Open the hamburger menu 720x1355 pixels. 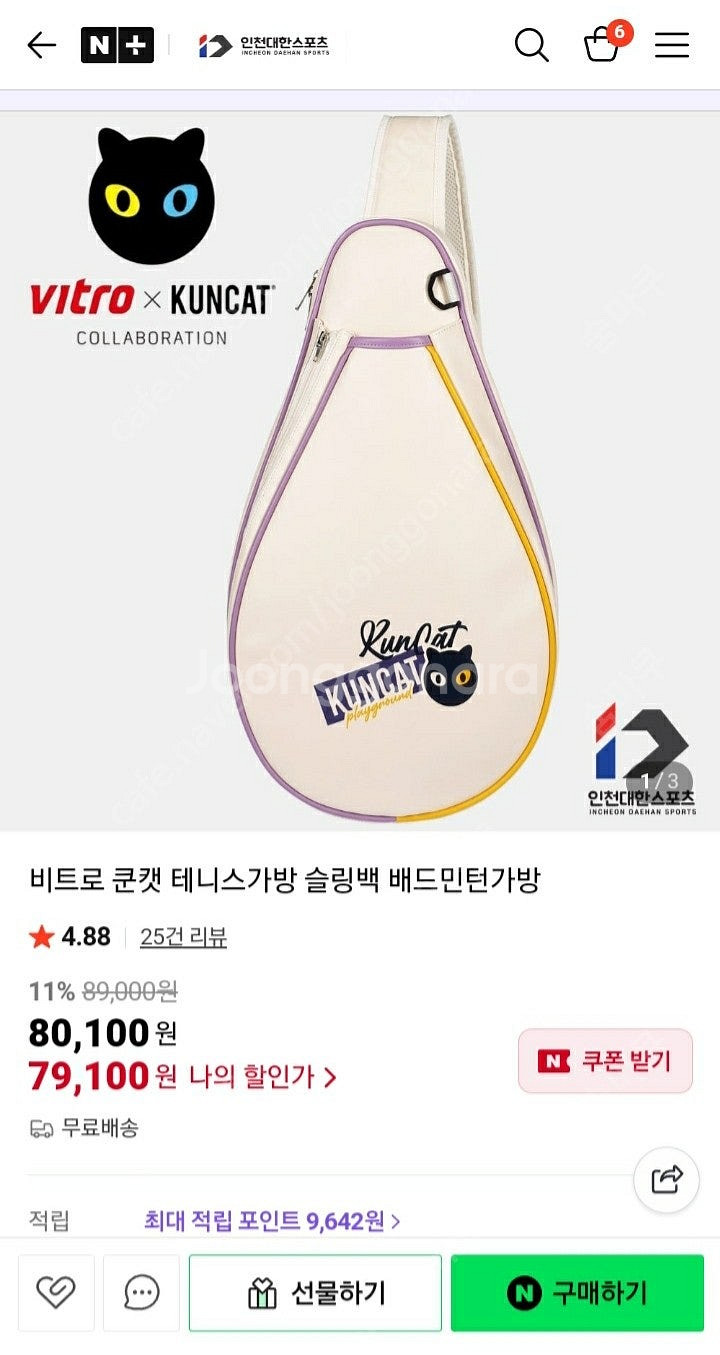click(x=672, y=45)
